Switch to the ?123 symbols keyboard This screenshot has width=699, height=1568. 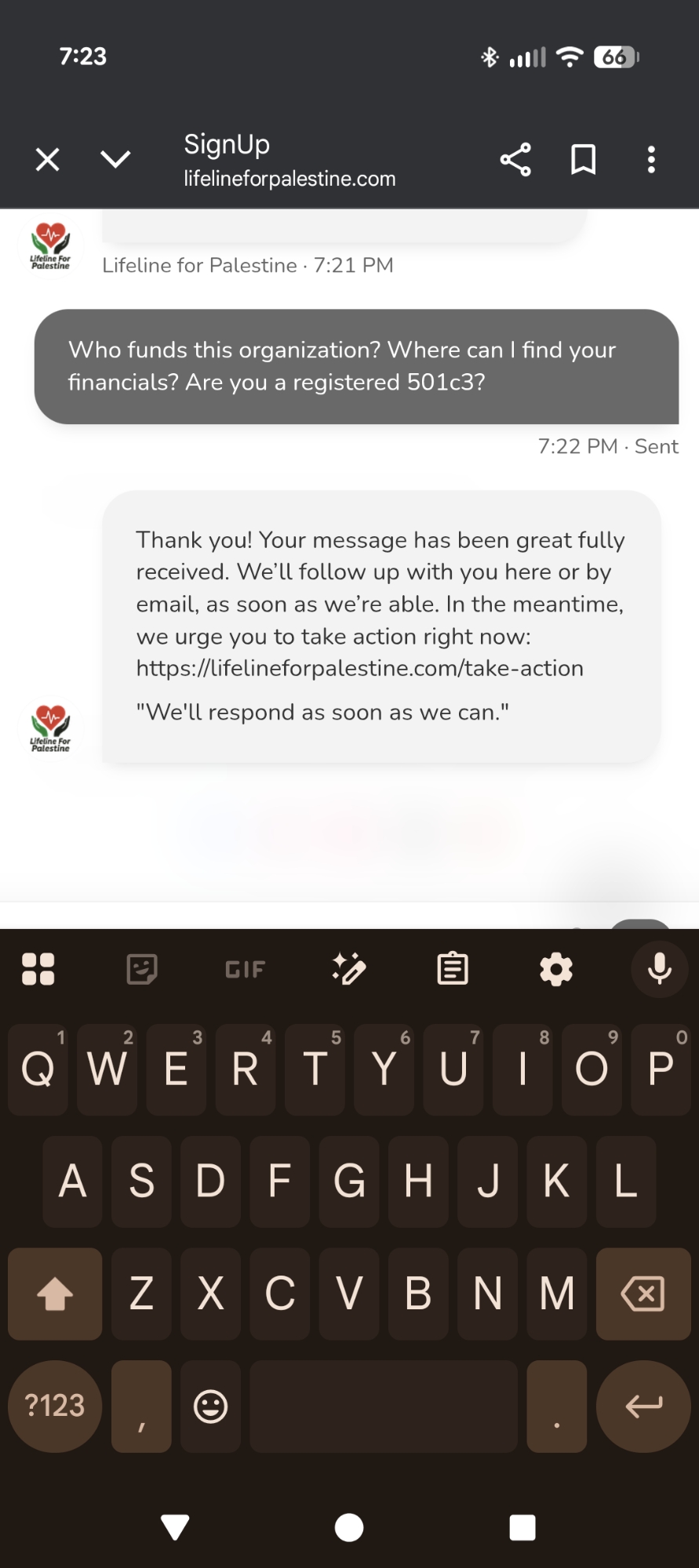tap(55, 1406)
